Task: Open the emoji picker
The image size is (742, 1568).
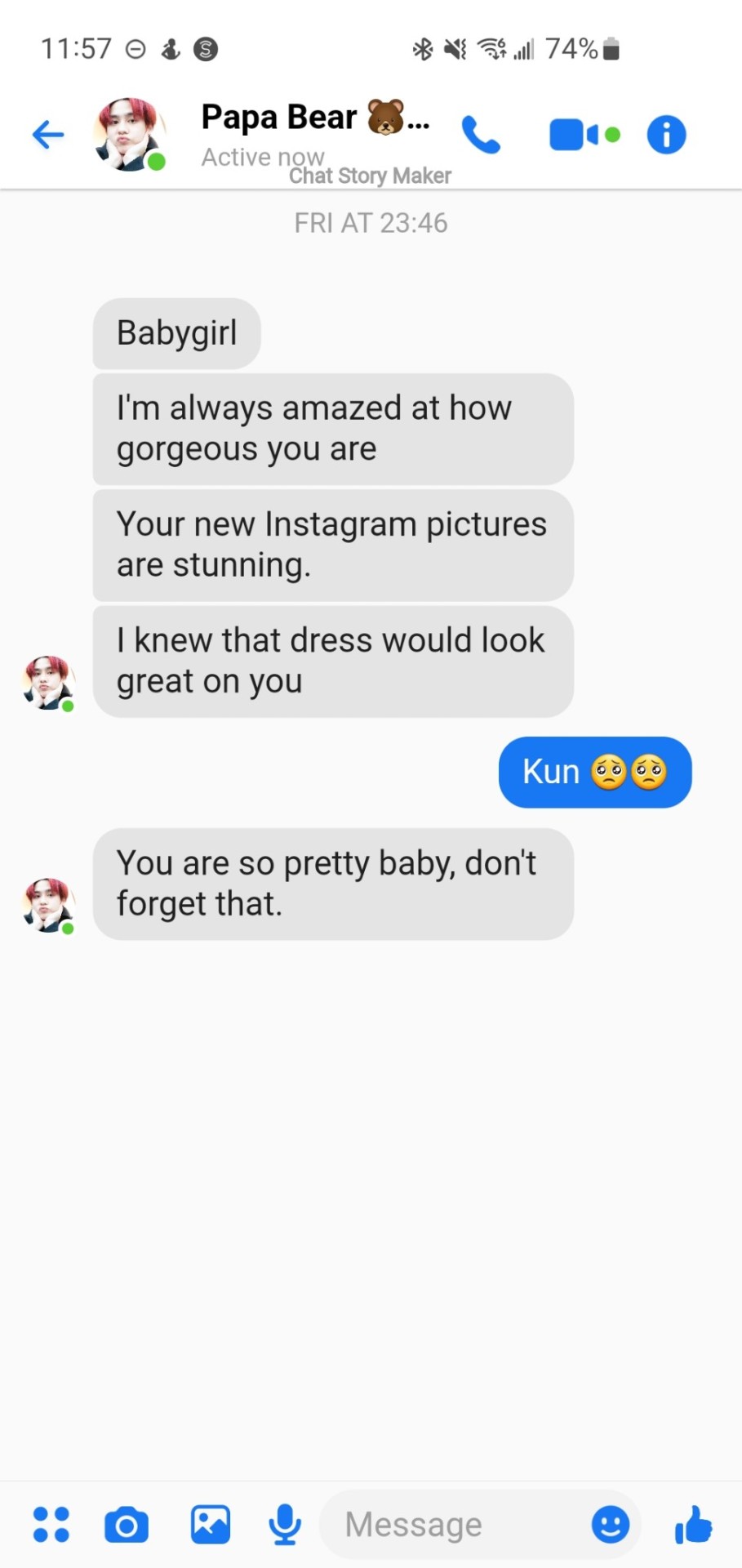Action: tap(610, 1525)
